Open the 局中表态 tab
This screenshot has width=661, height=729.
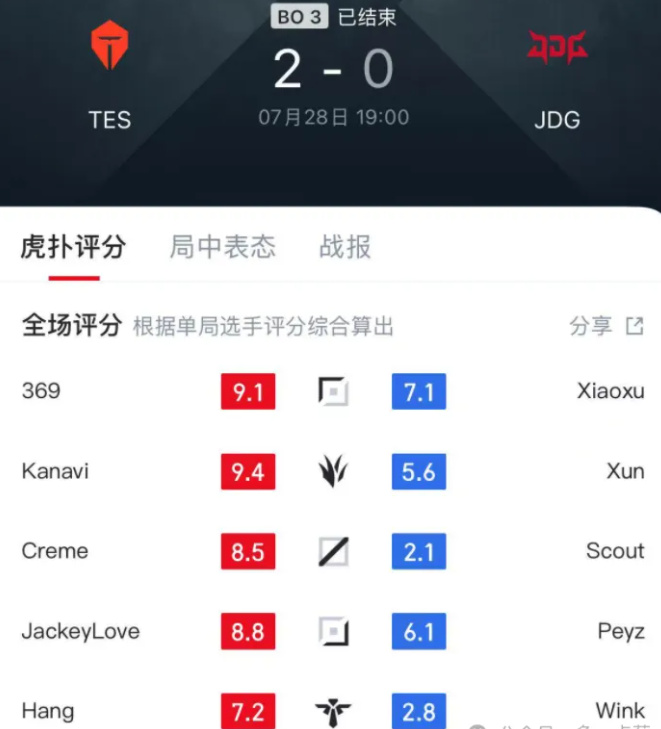coord(222,246)
